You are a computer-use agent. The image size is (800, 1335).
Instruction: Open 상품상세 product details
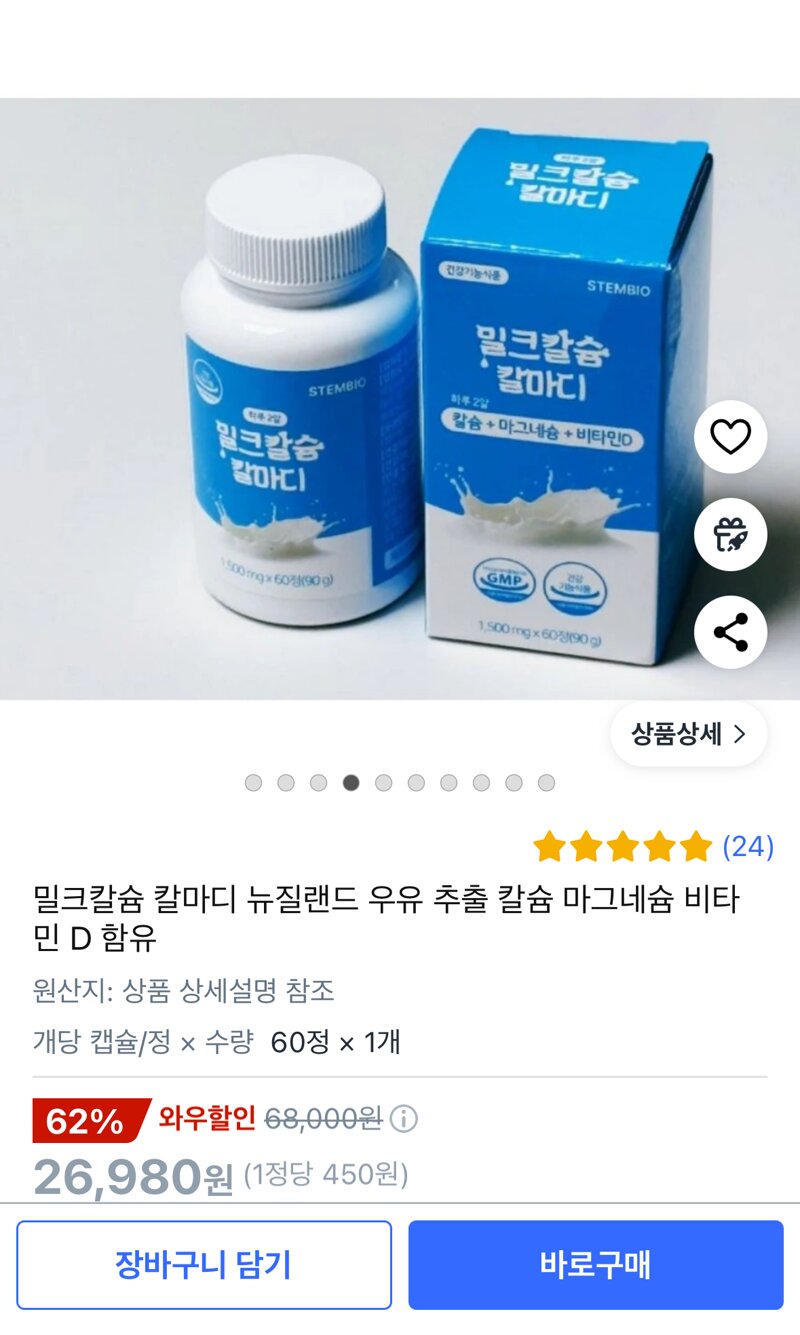pyautogui.click(x=689, y=734)
